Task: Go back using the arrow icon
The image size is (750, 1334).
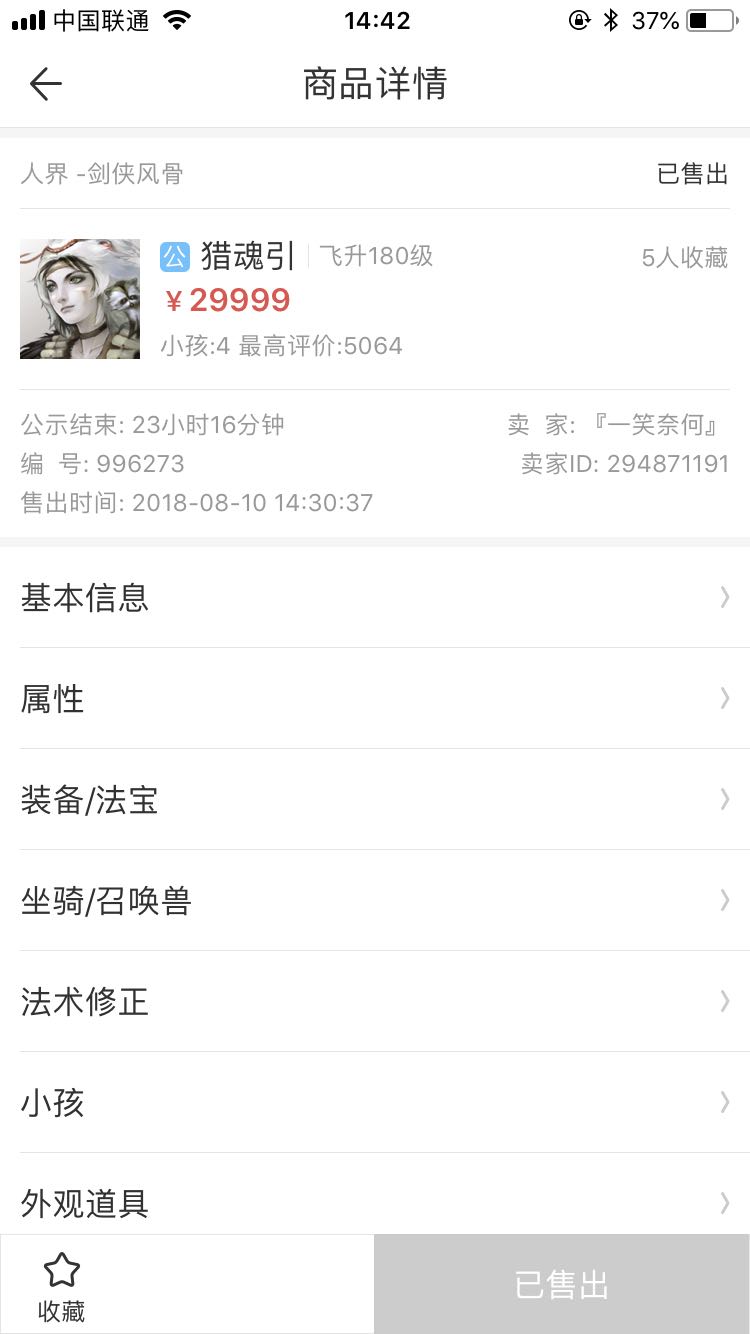Action: tap(46, 85)
